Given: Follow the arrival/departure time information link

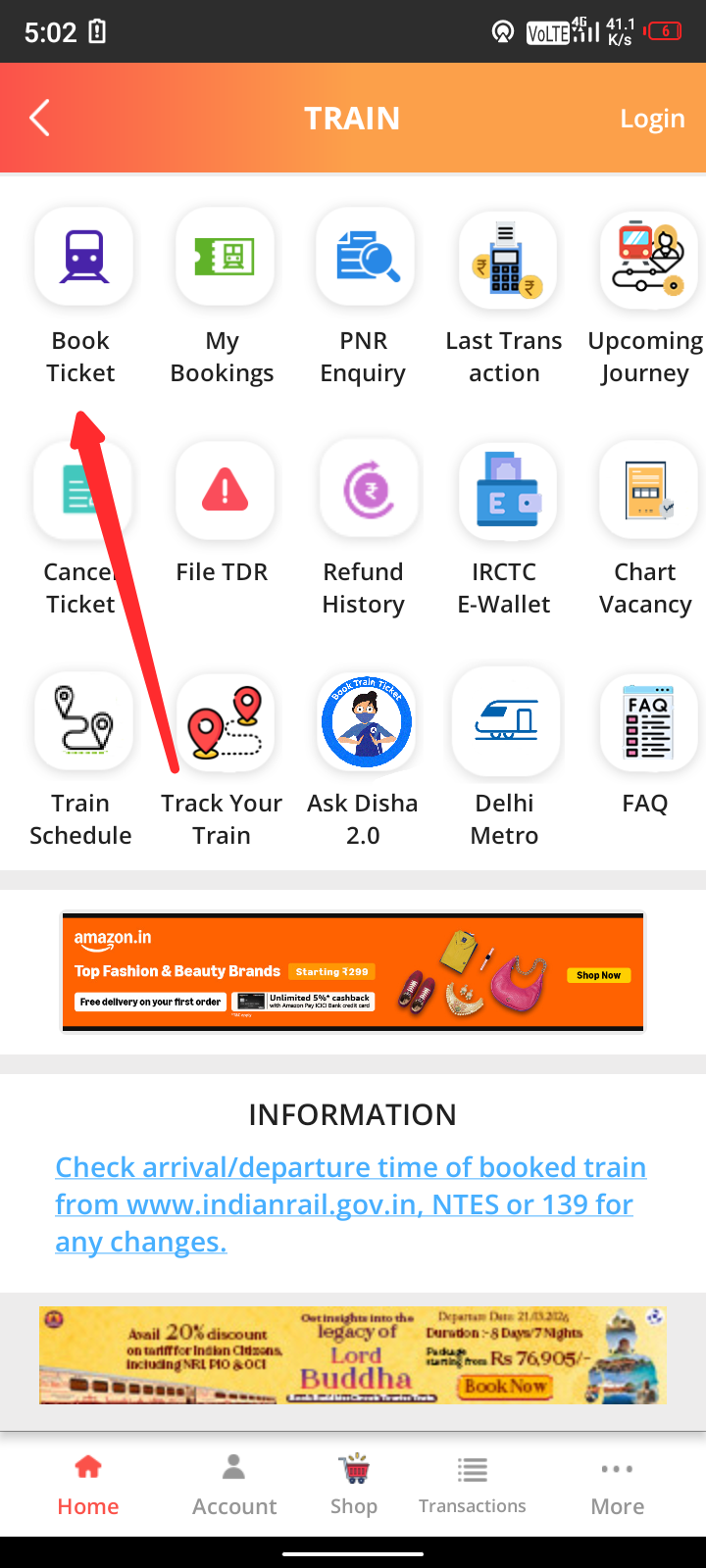Looking at the screenshot, I should [350, 1204].
